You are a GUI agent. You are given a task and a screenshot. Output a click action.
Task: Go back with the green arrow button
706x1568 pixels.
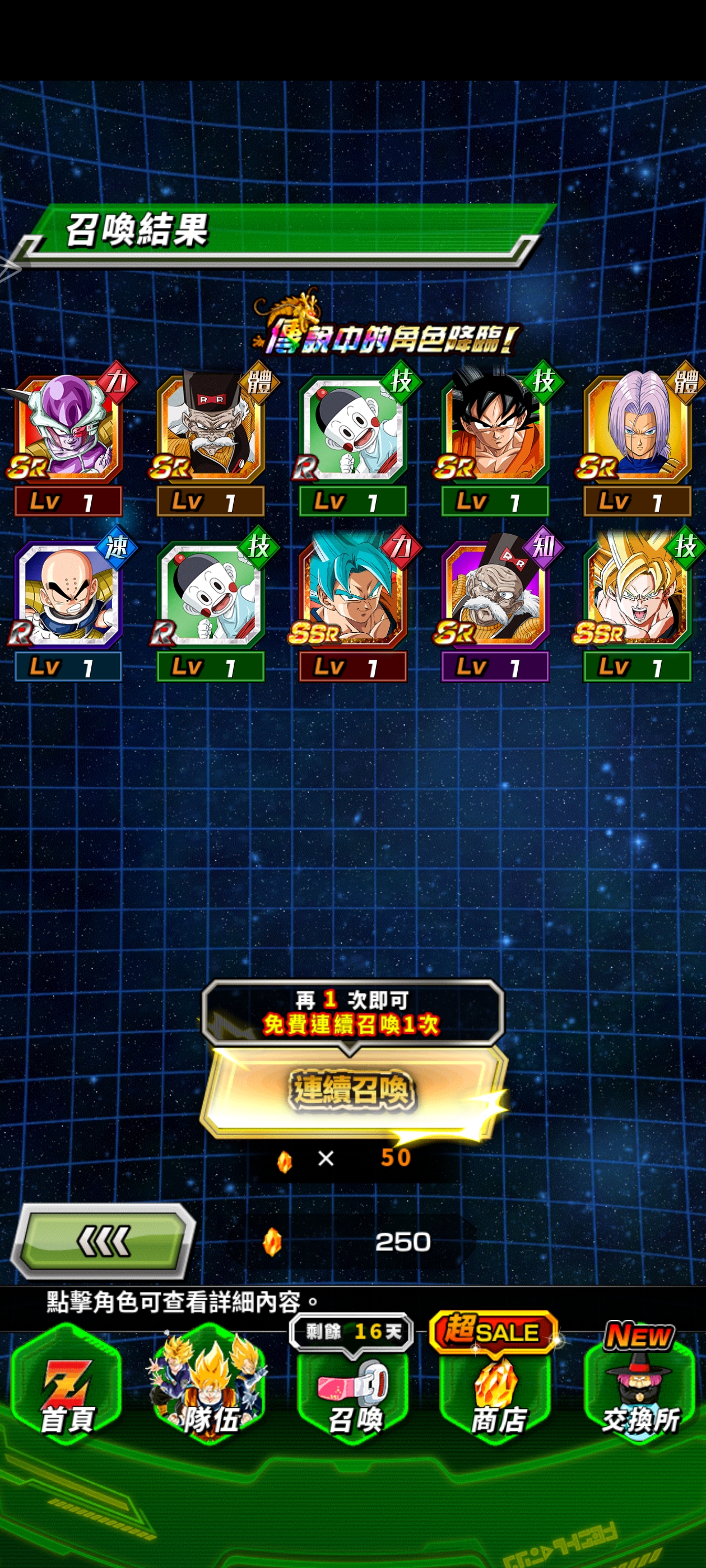point(103,1240)
